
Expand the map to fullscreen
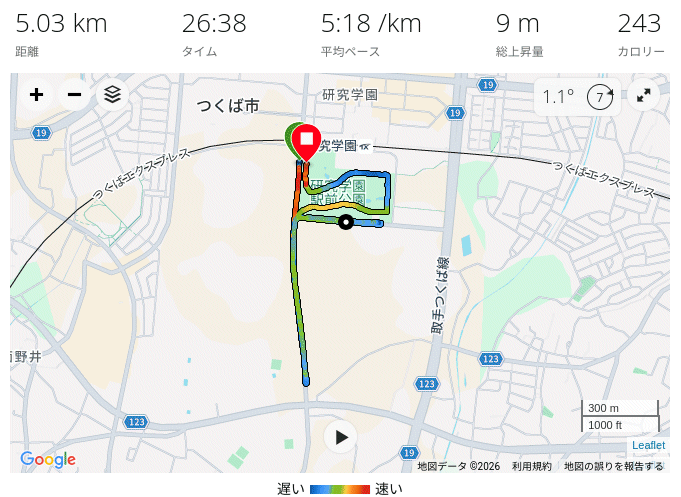pos(645,96)
